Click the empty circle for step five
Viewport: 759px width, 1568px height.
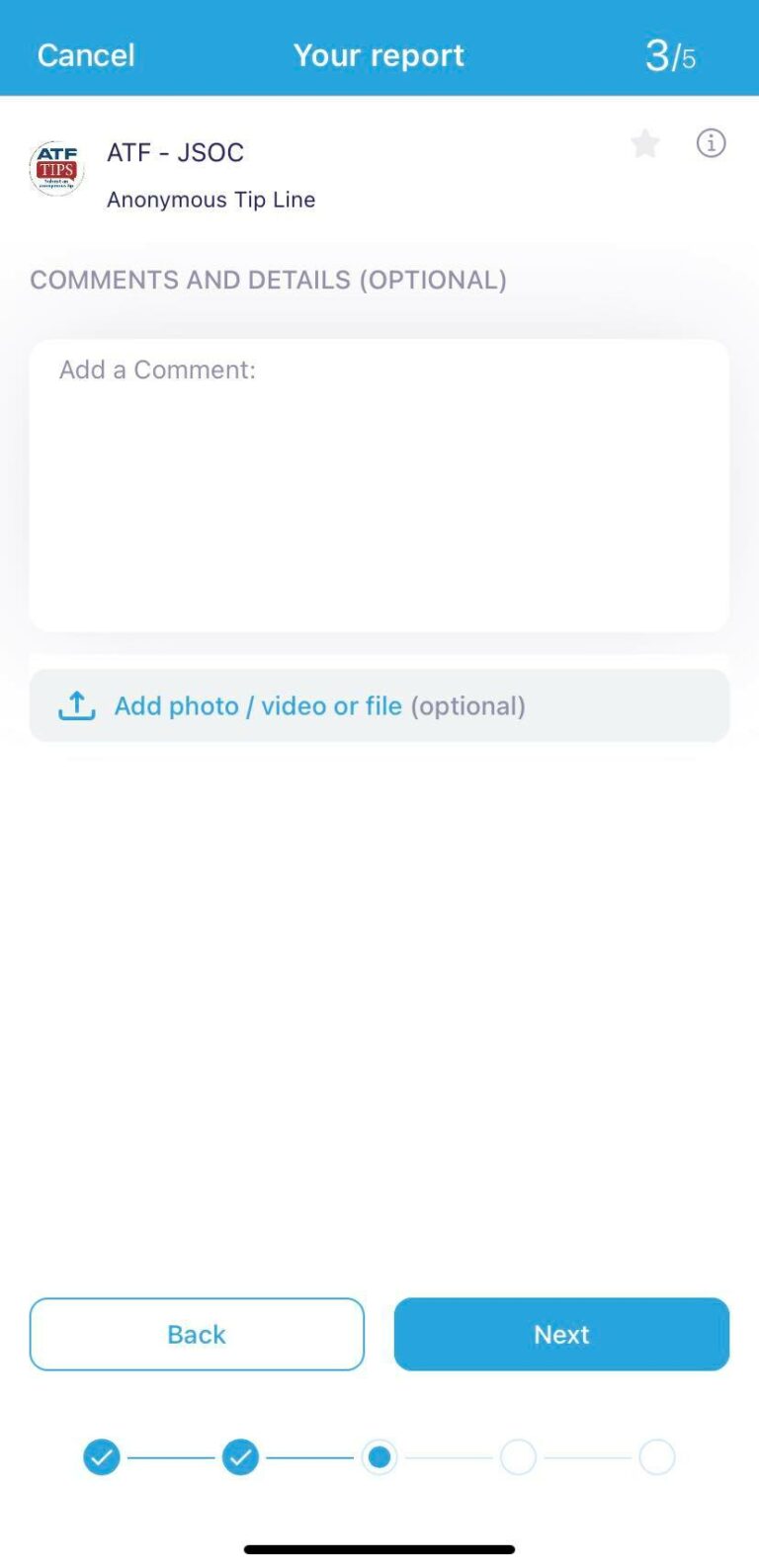point(657,1456)
